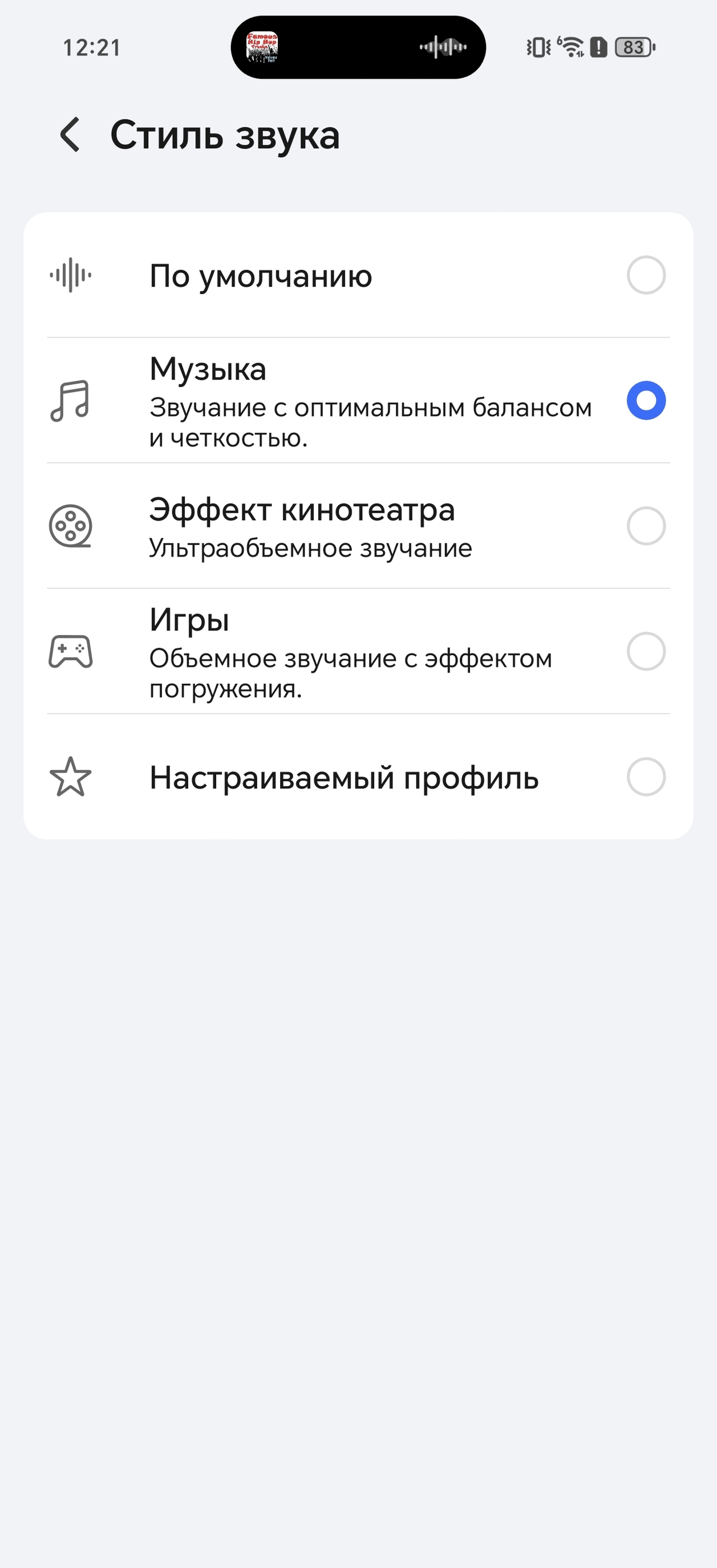Select the По умолчанию sound style
This screenshot has height=1568, width=717.
(x=646, y=275)
